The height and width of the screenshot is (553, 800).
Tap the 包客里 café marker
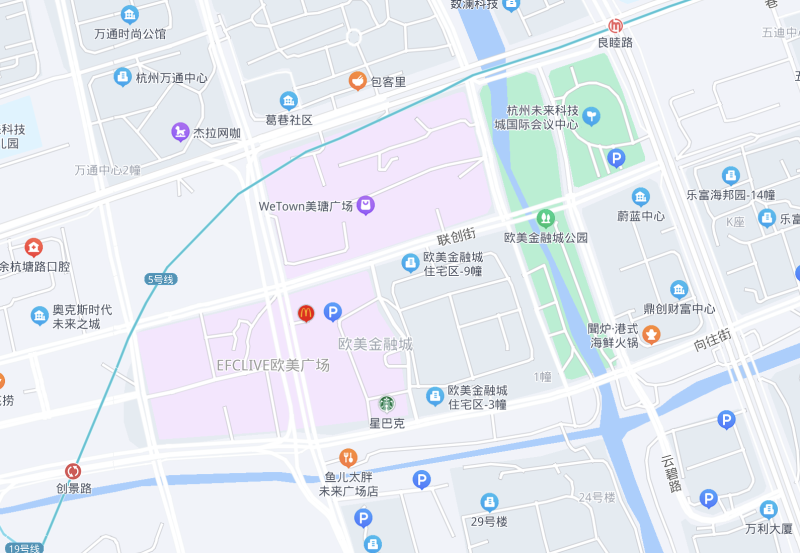tap(357, 81)
